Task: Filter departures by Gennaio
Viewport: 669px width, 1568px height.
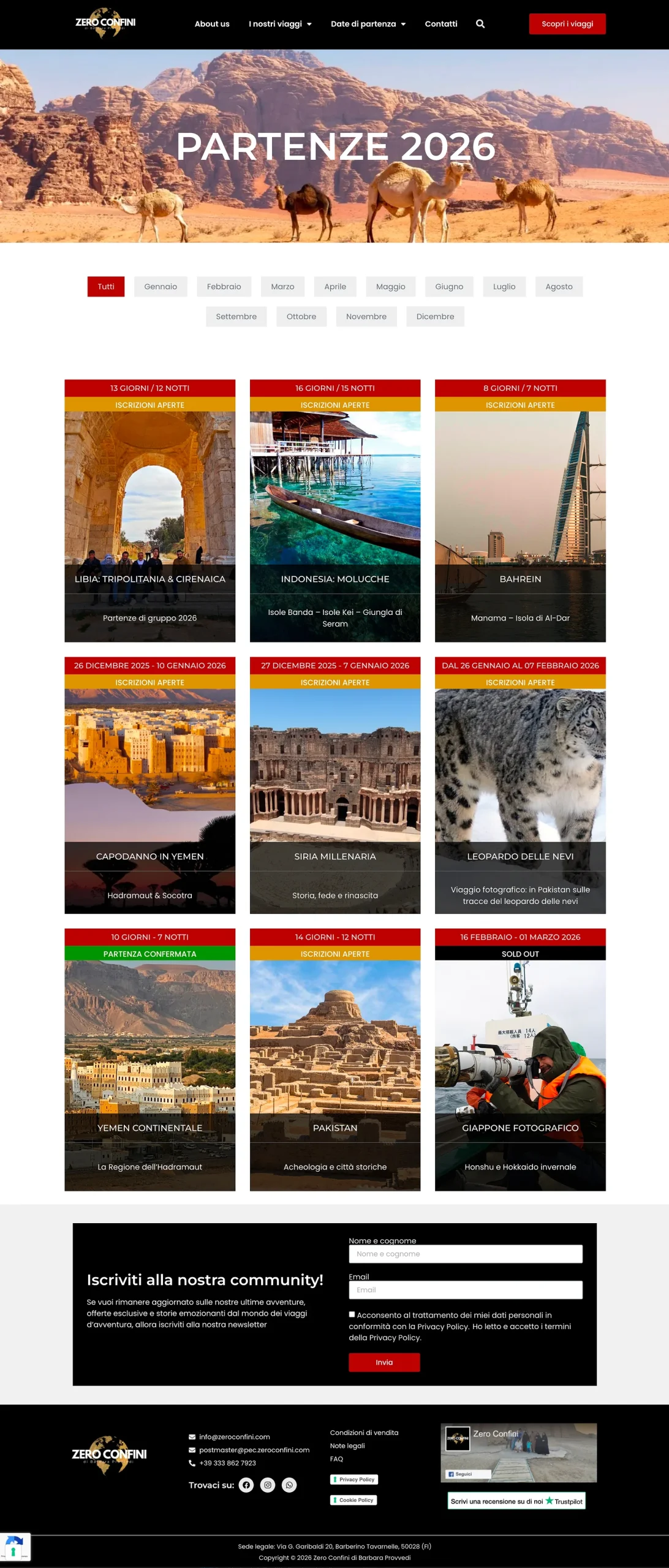Action: click(161, 286)
